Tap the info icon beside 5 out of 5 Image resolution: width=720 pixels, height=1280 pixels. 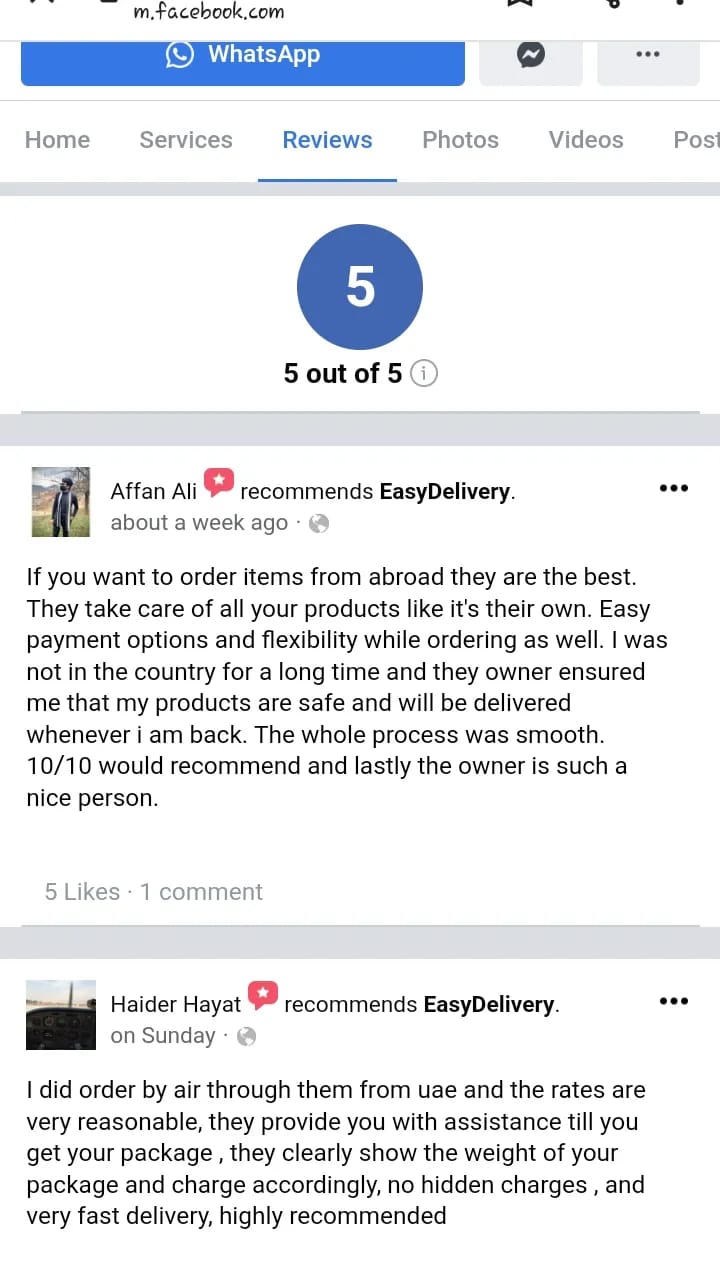pos(424,374)
